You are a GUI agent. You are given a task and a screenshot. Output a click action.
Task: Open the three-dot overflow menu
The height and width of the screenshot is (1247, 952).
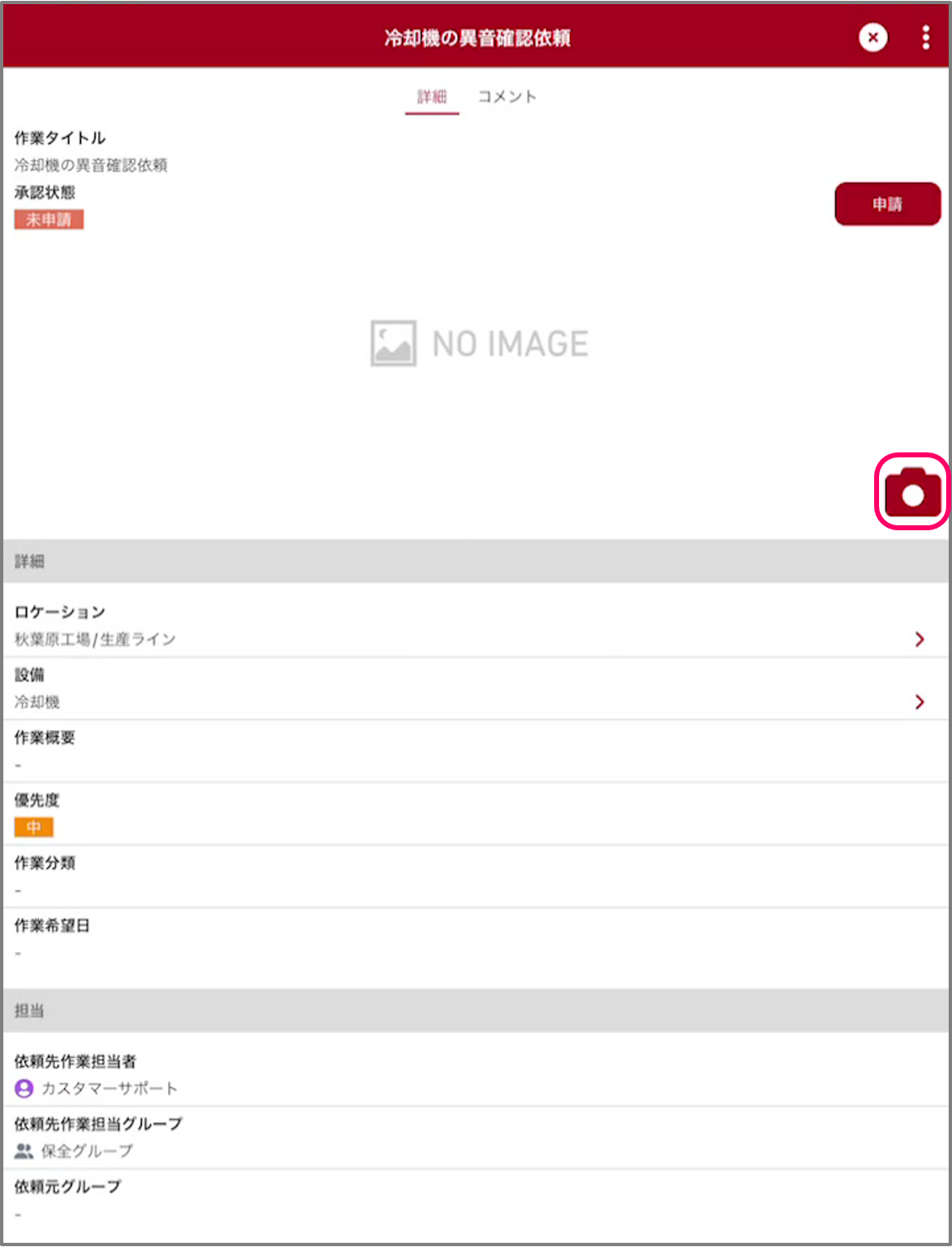point(925,37)
